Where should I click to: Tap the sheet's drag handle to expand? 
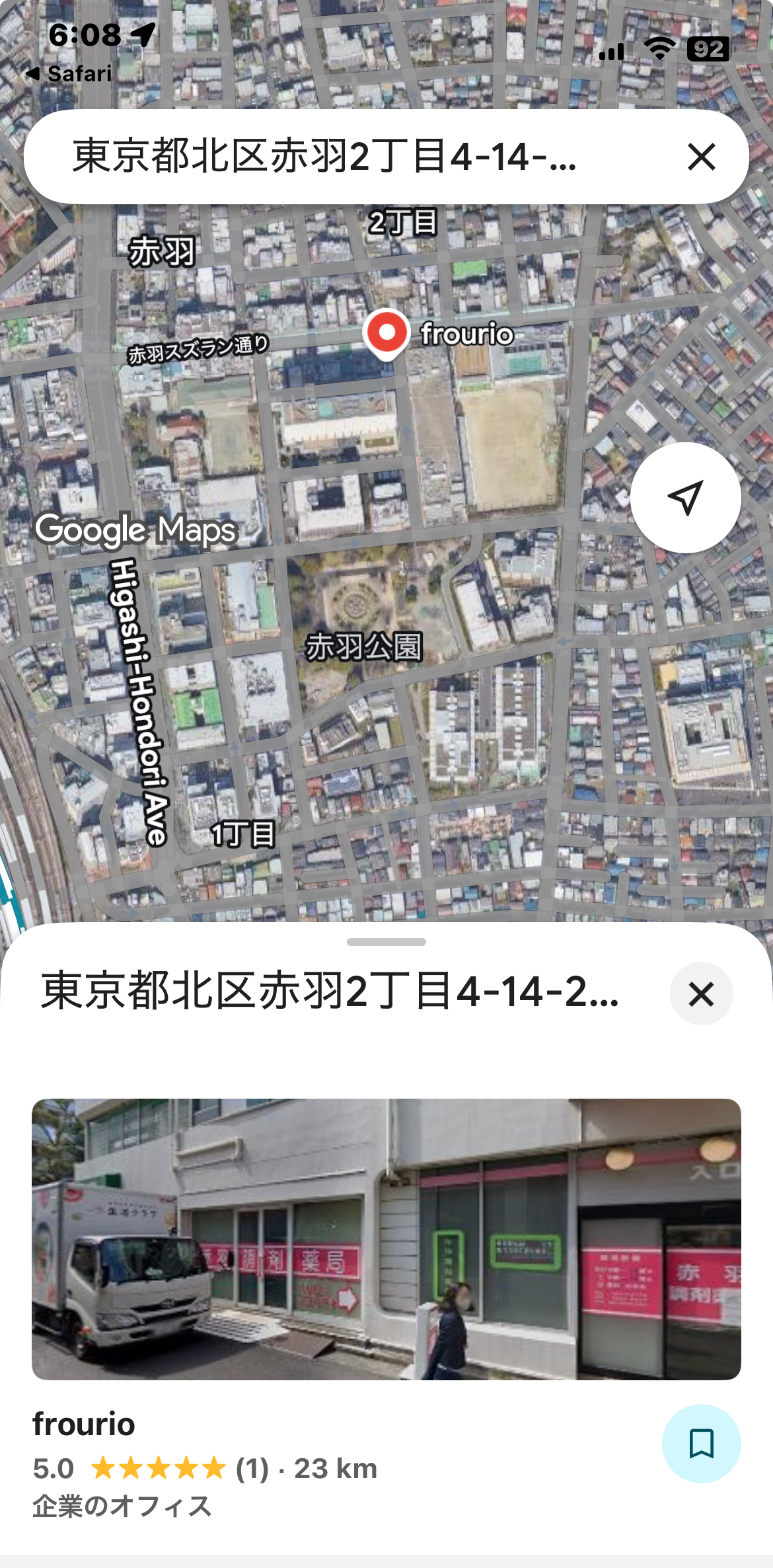[386, 941]
